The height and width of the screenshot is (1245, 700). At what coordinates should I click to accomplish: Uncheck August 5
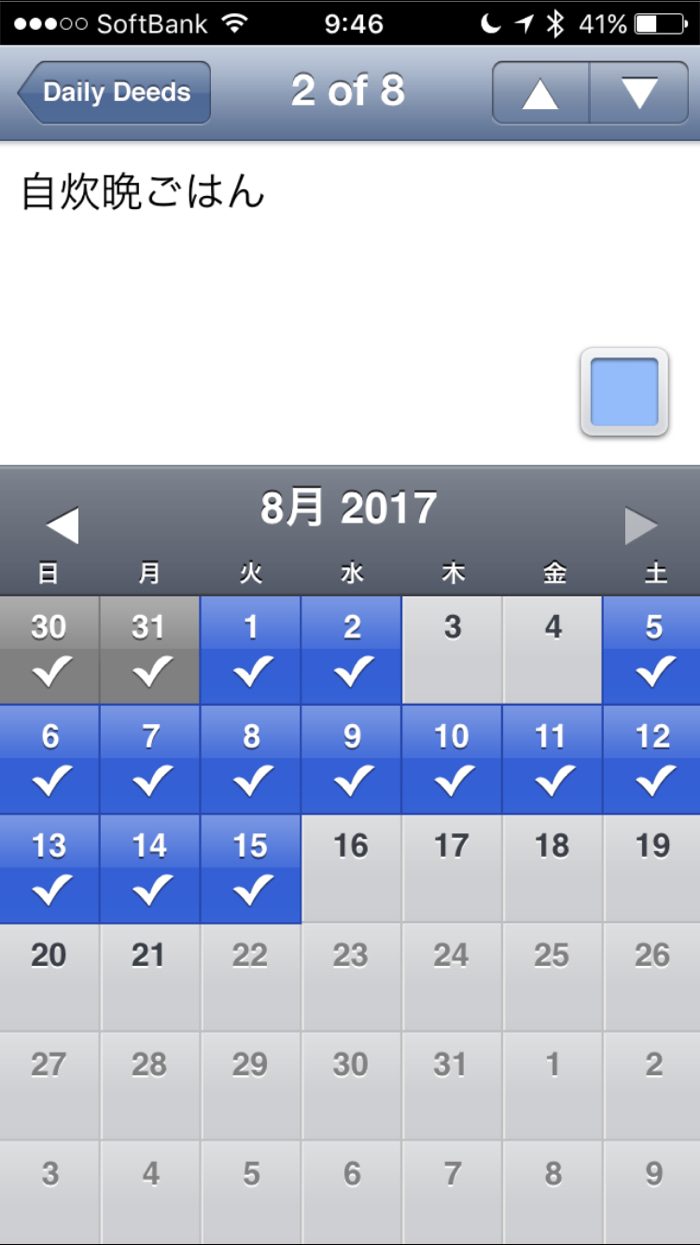652,650
